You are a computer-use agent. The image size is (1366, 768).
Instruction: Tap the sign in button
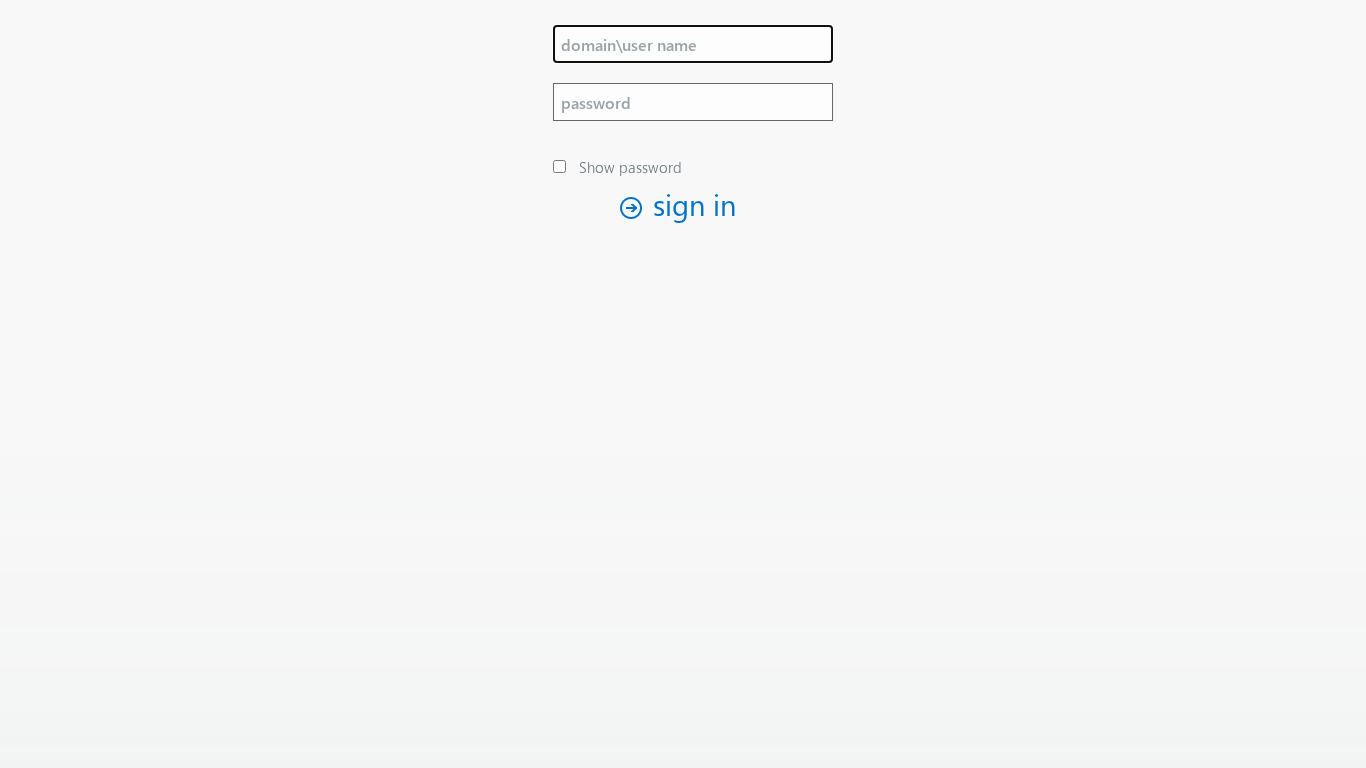[679, 207]
